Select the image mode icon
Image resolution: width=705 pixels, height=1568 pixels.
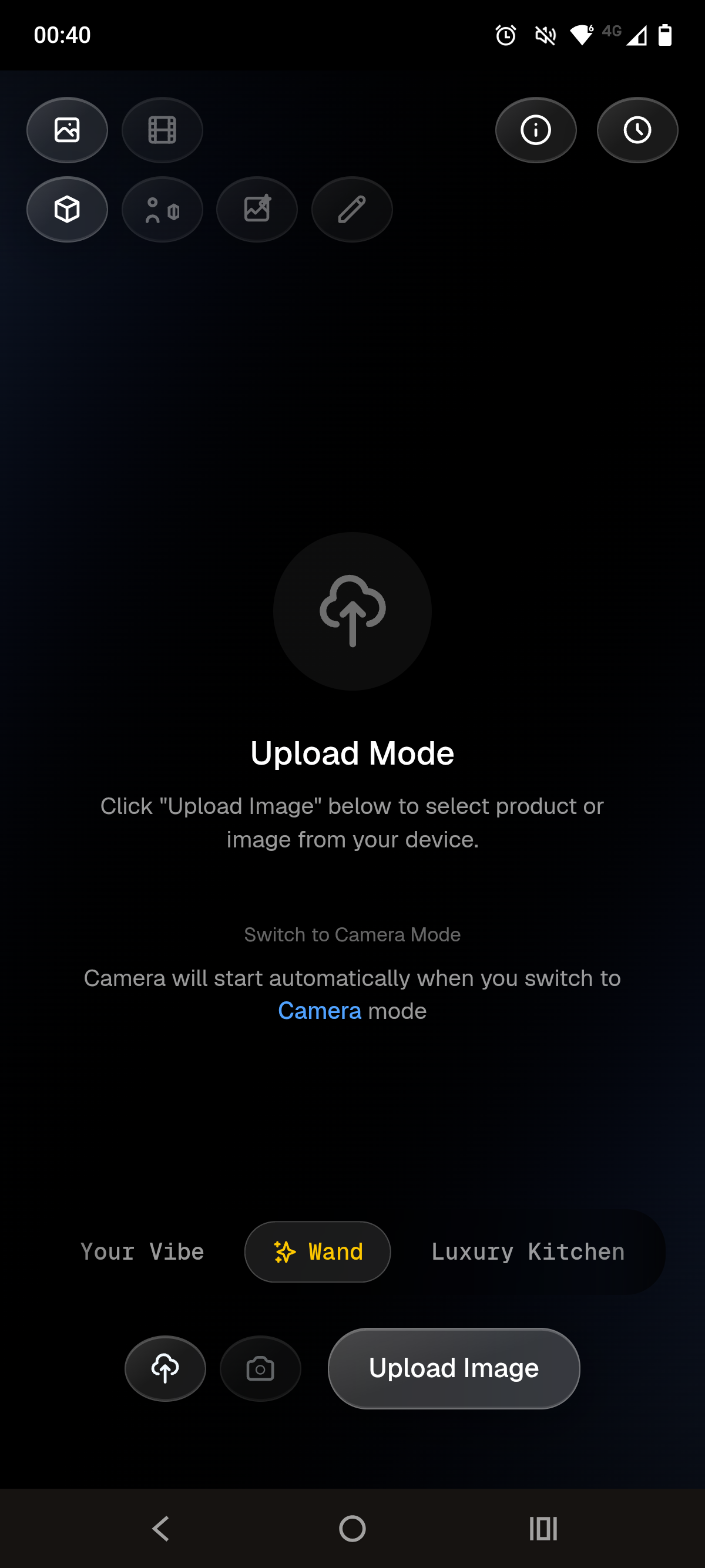coord(67,130)
